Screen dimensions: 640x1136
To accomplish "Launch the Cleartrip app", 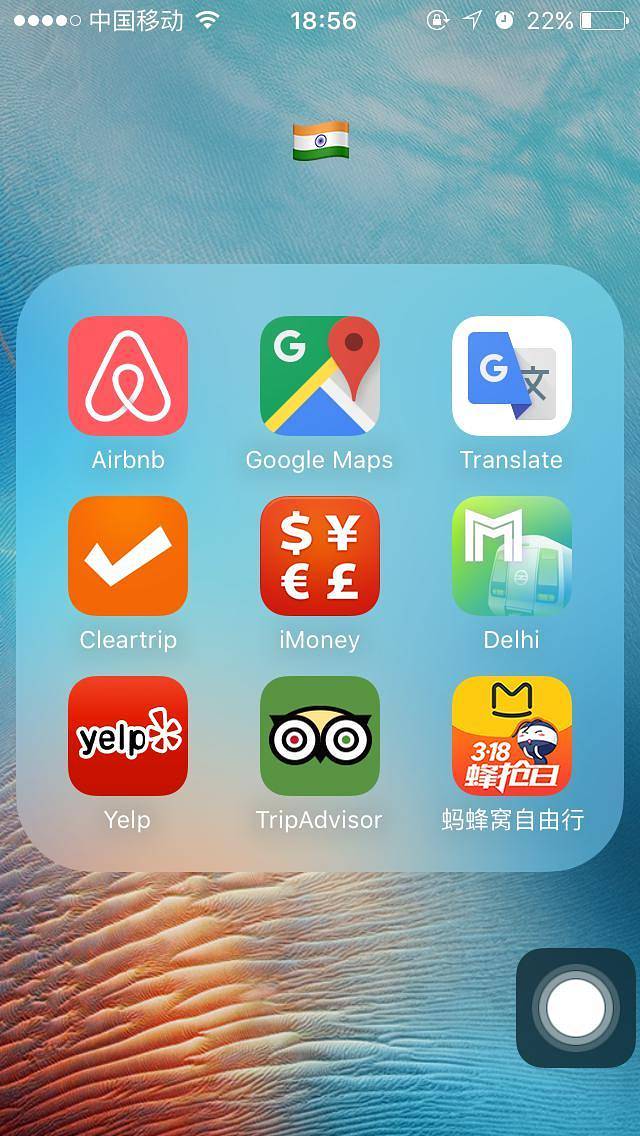I will coord(128,556).
